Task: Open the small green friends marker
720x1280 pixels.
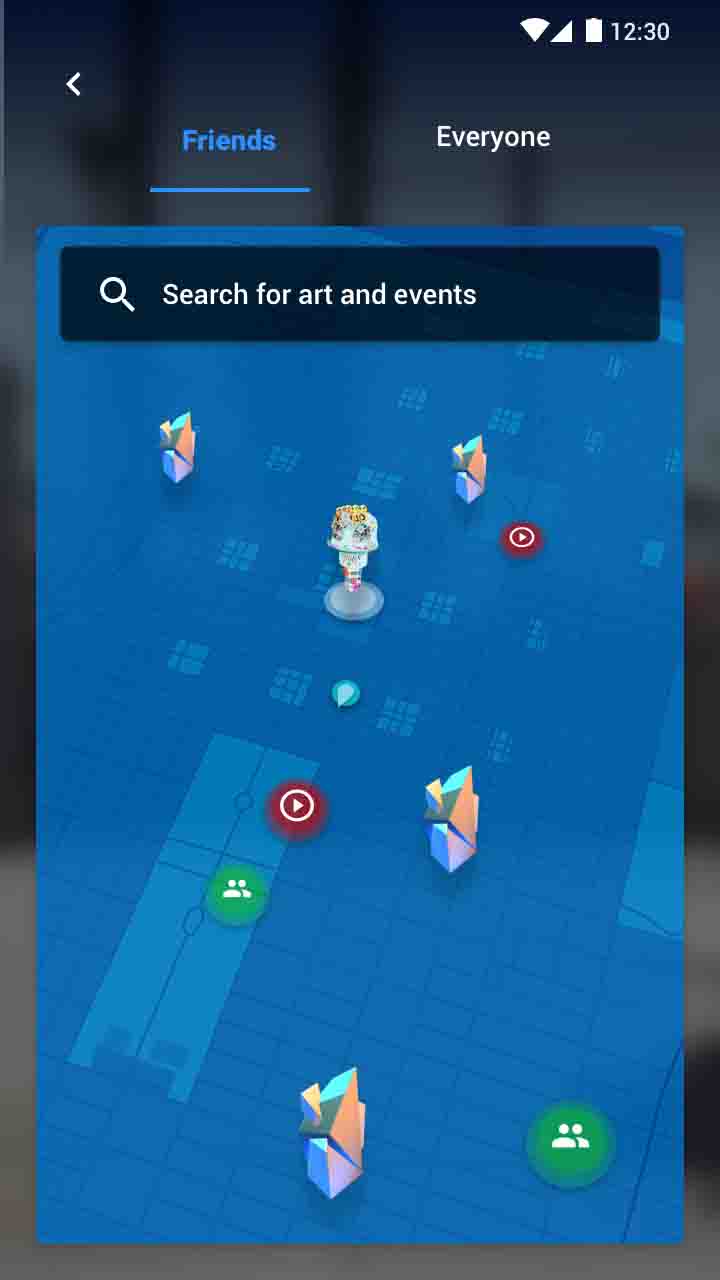Action: coord(237,889)
